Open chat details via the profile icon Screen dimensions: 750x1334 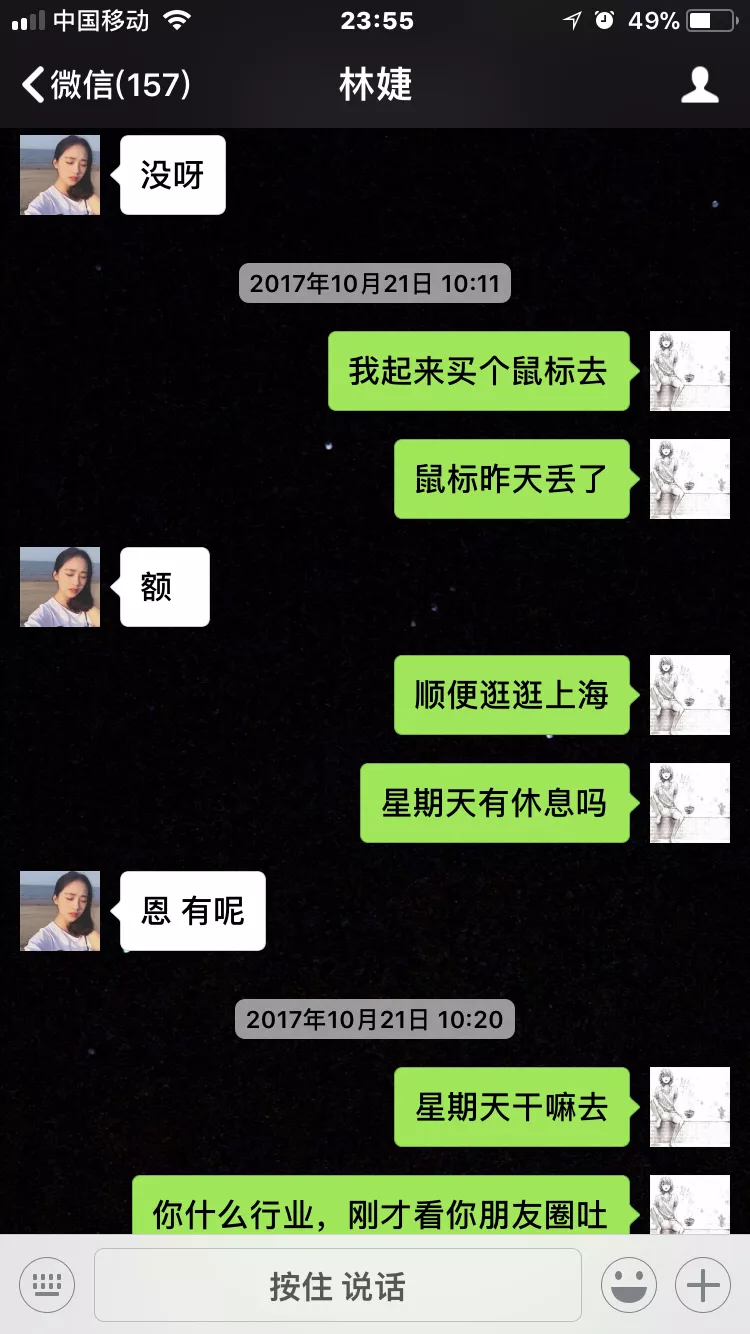pyautogui.click(x=699, y=85)
